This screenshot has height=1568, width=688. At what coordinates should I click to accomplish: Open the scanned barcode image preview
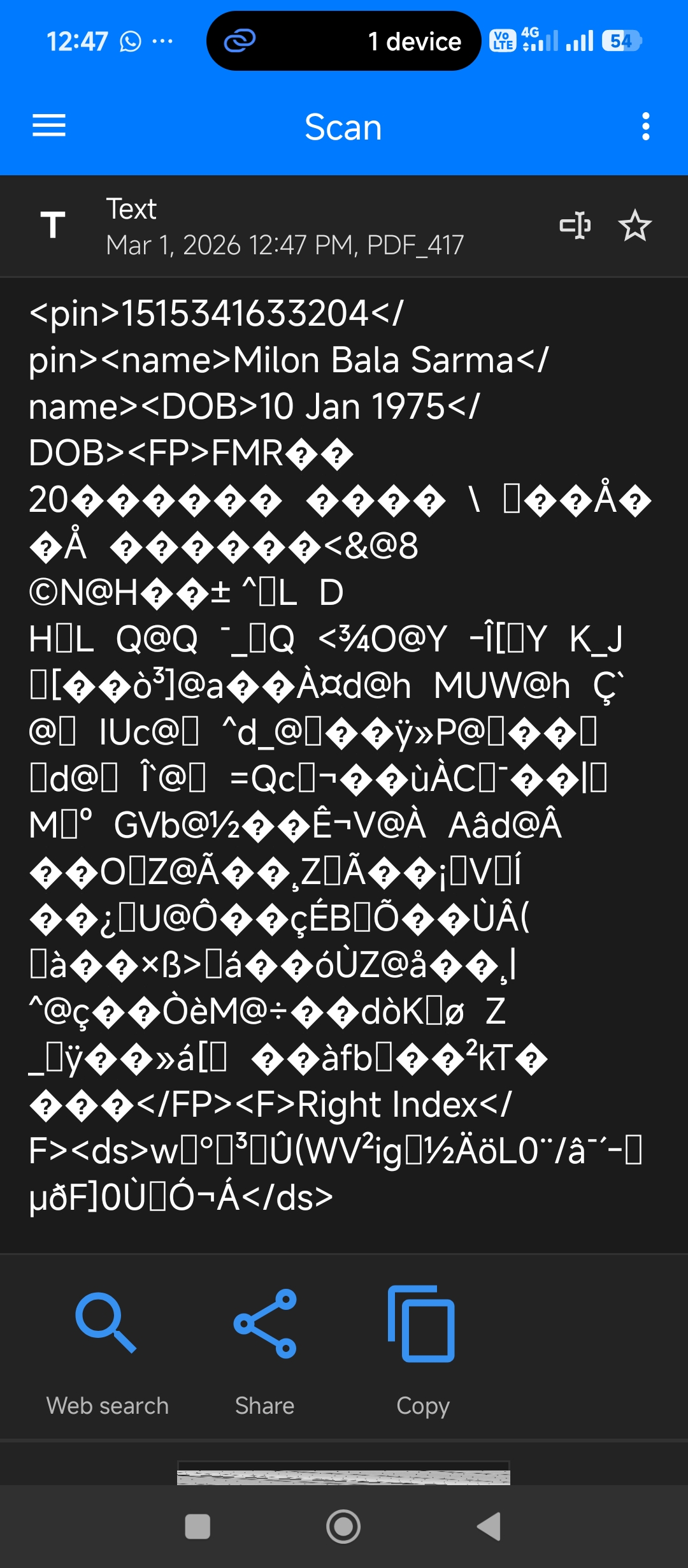coord(343,1473)
